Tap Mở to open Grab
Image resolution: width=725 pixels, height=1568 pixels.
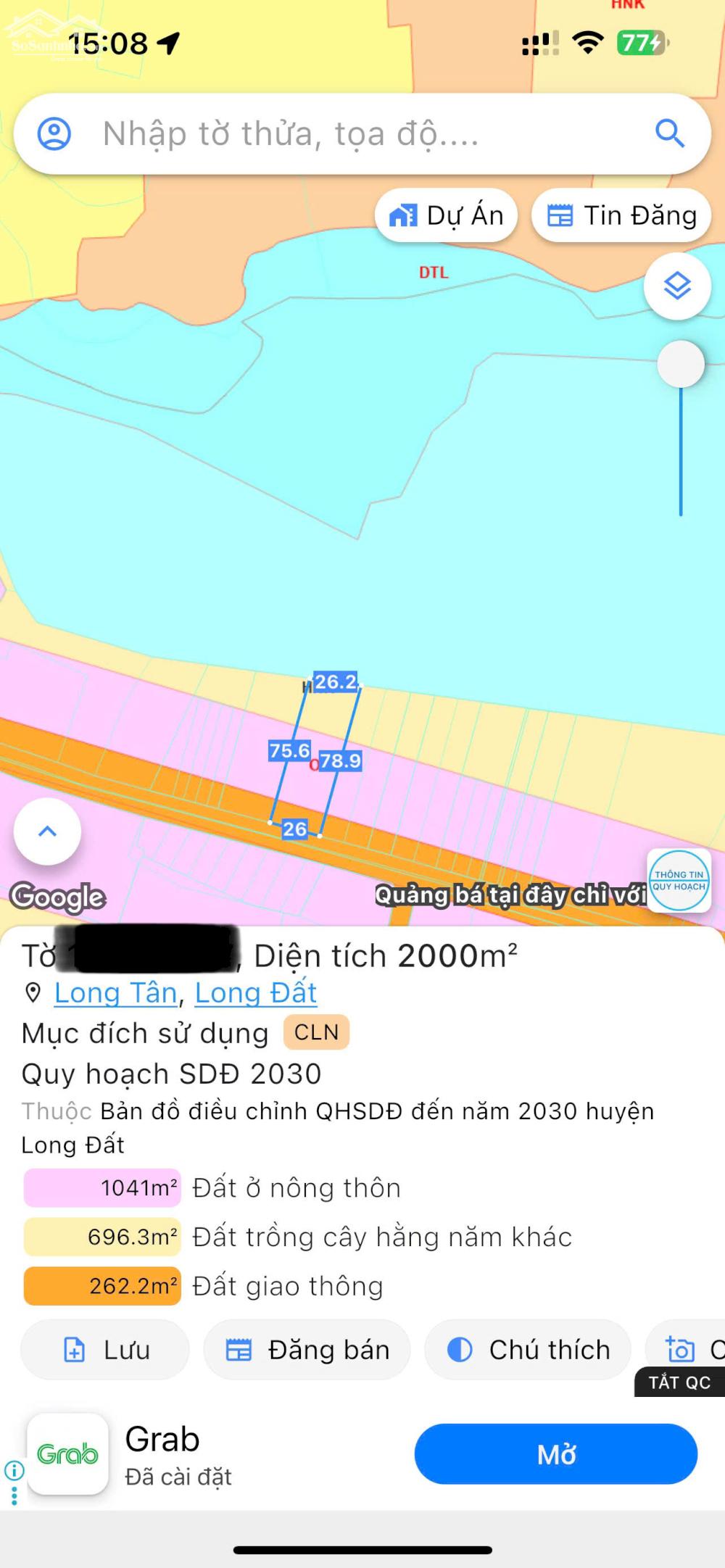pyautogui.click(x=555, y=1455)
